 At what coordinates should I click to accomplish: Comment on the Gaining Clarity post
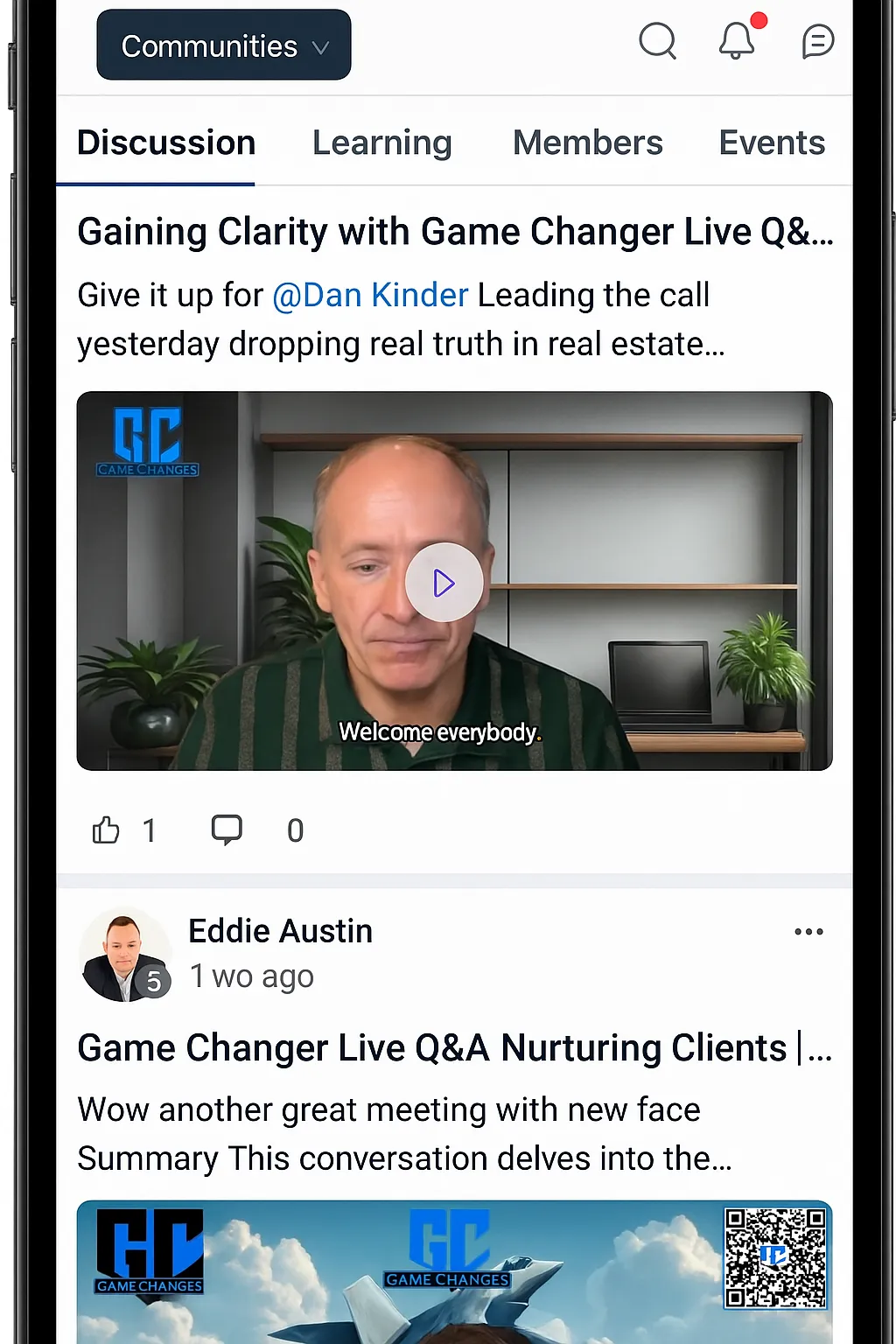pyautogui.click(x=227, y=829)
